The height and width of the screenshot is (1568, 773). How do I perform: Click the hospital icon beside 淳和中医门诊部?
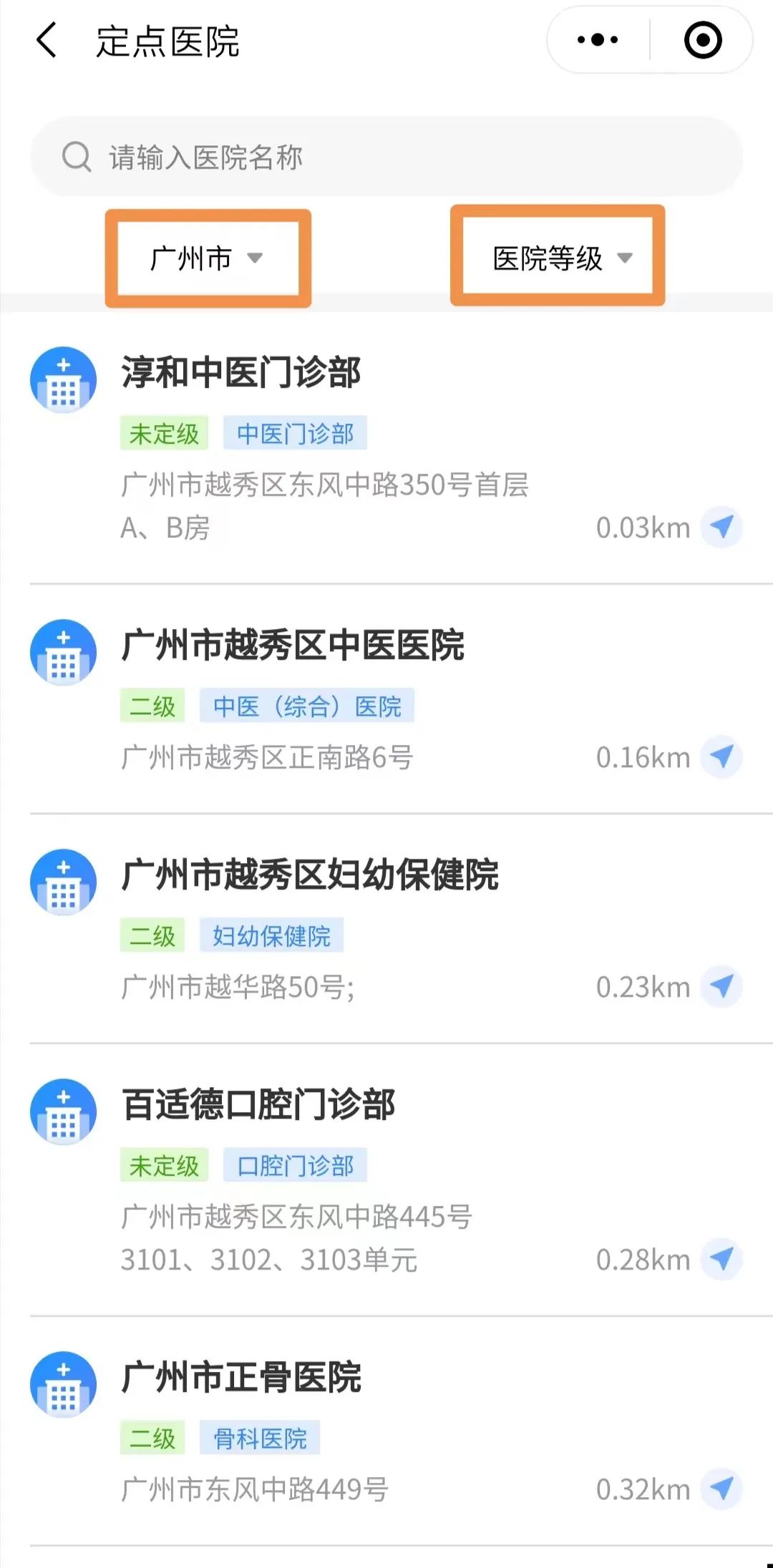[x=63, y=380]
